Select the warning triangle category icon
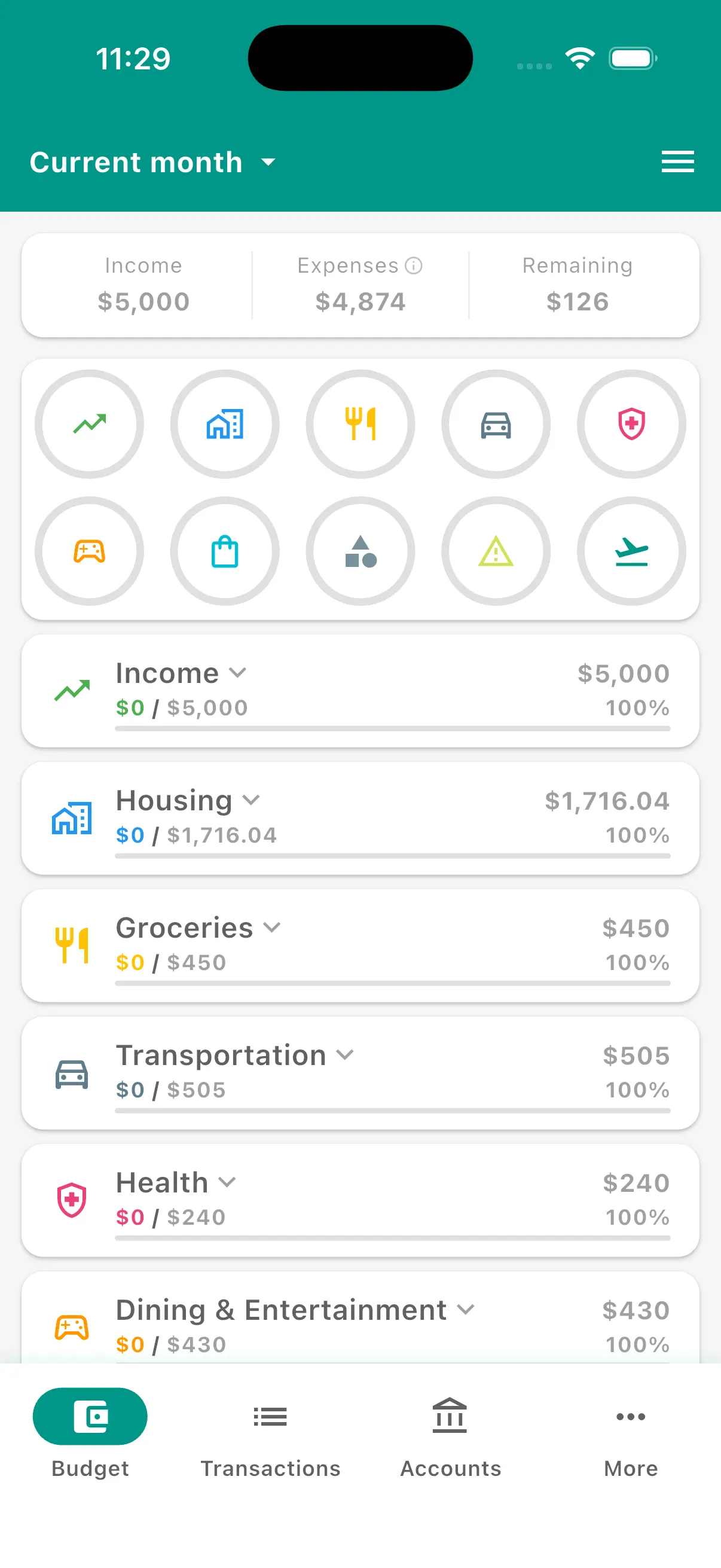Screen dimensions: 721x1568 [496, 551]
